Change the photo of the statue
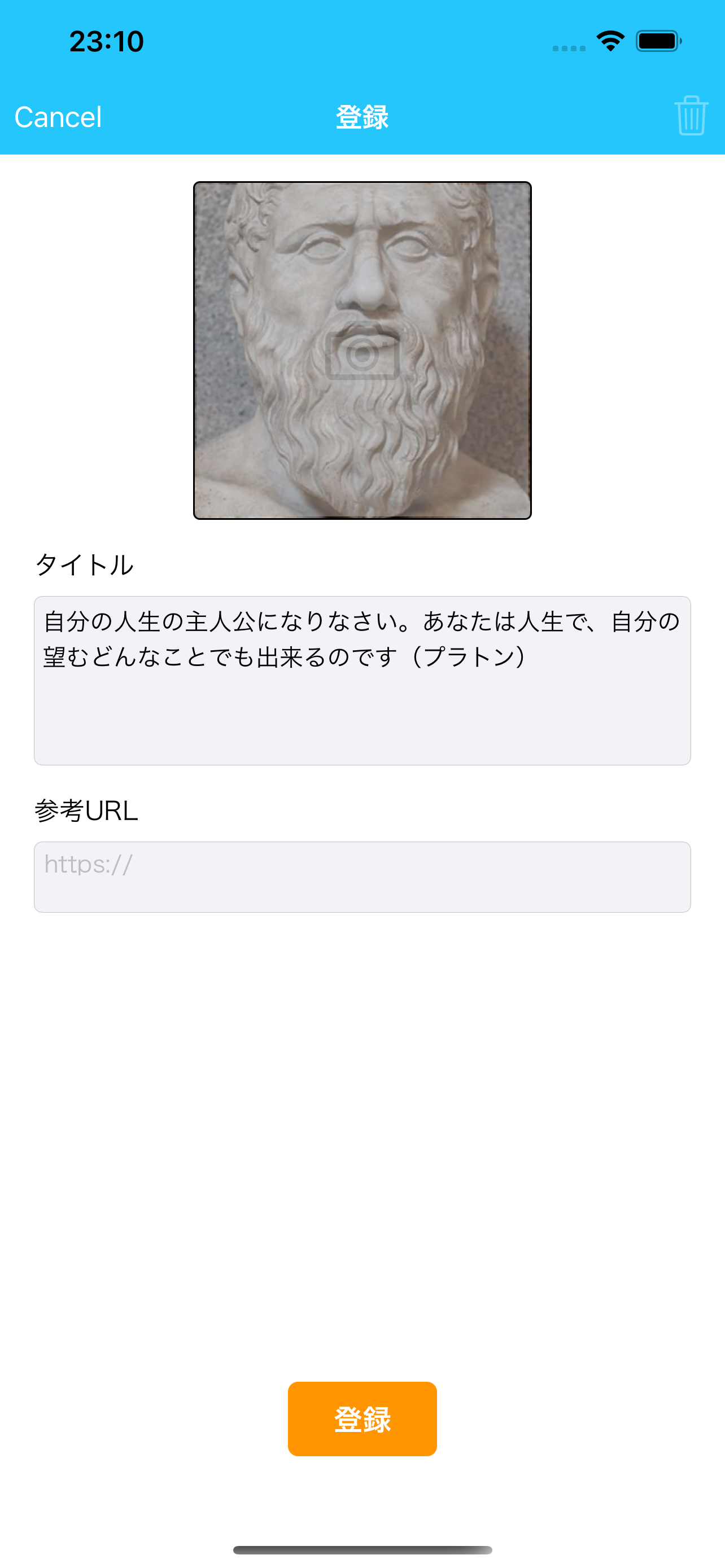The width and height of the screenshot is (725, 1568). point(362,351)
